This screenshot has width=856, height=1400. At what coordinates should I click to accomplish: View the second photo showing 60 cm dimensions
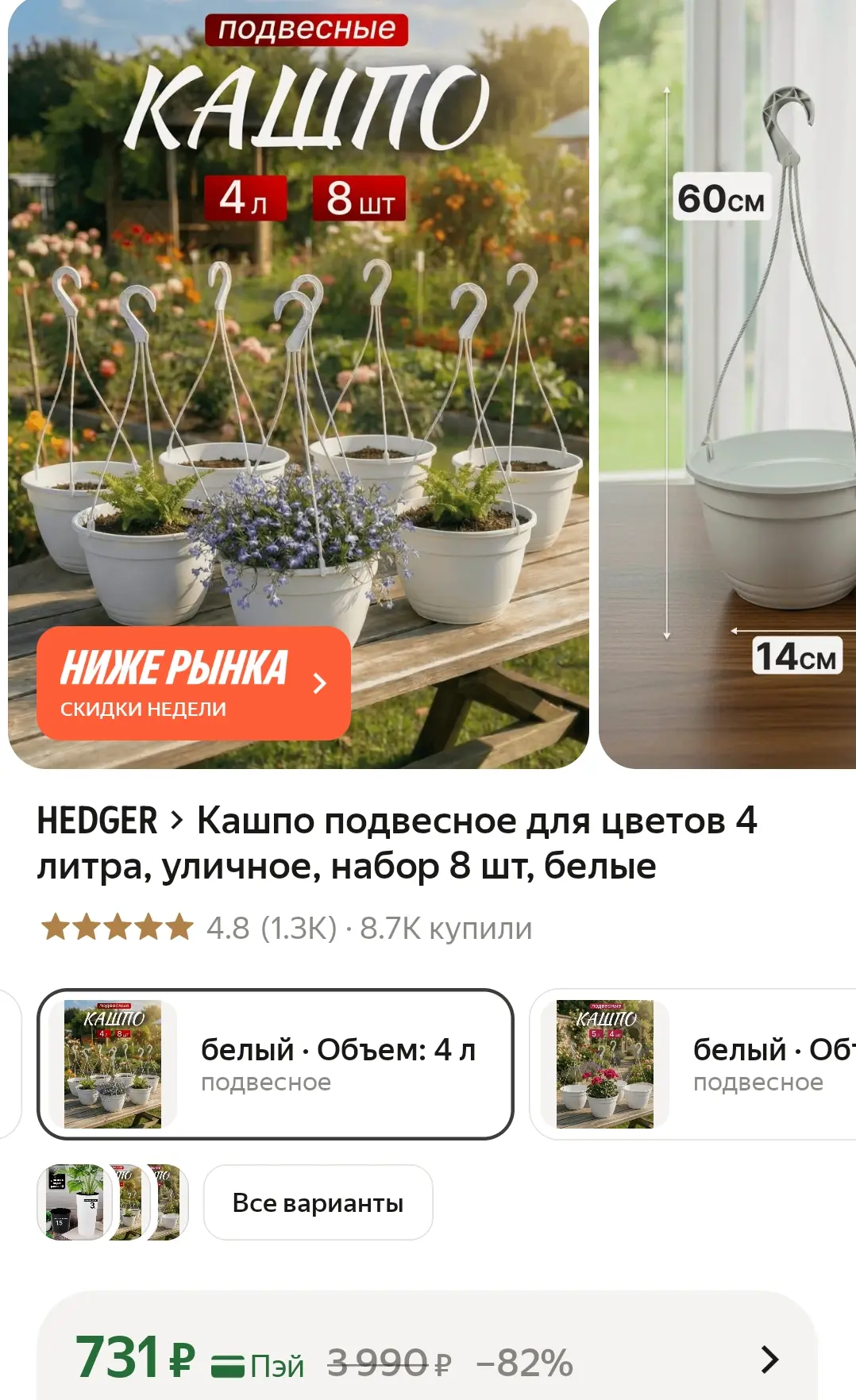727,384
